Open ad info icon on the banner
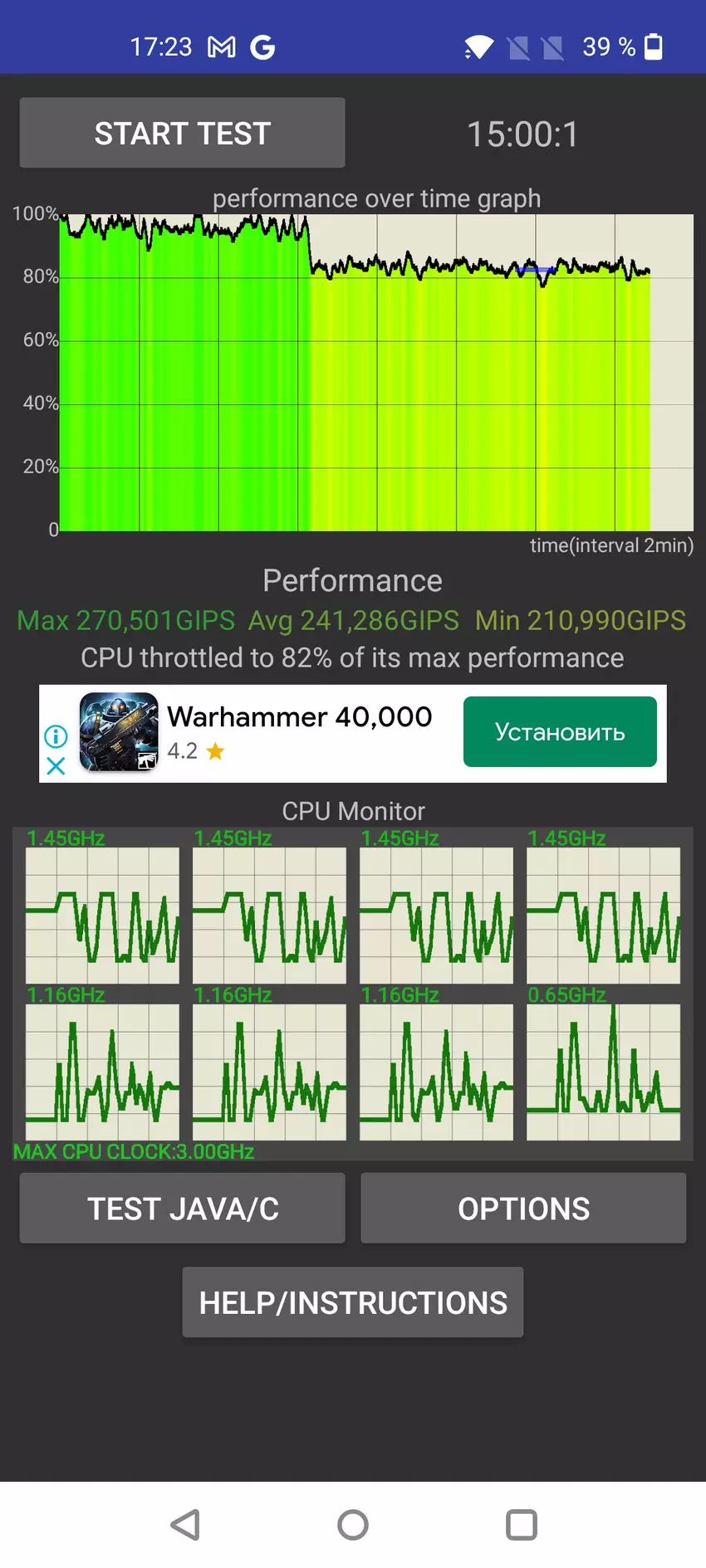706x1568 pixels. (x=56, y=736)
